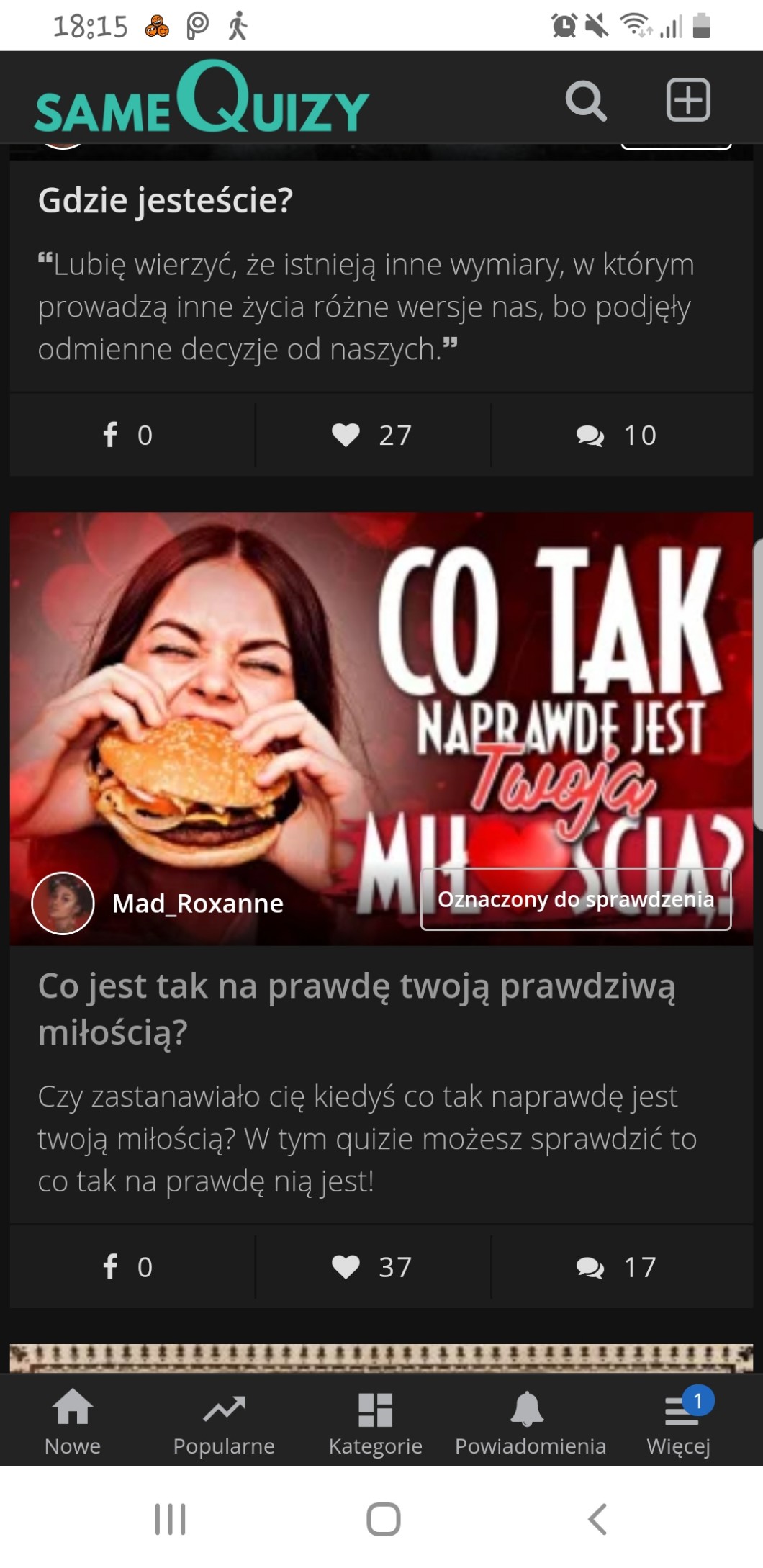Like the quiz with 37 hearts
Viewport: 763px width, 1568px height.
(x=372, y=1266)
